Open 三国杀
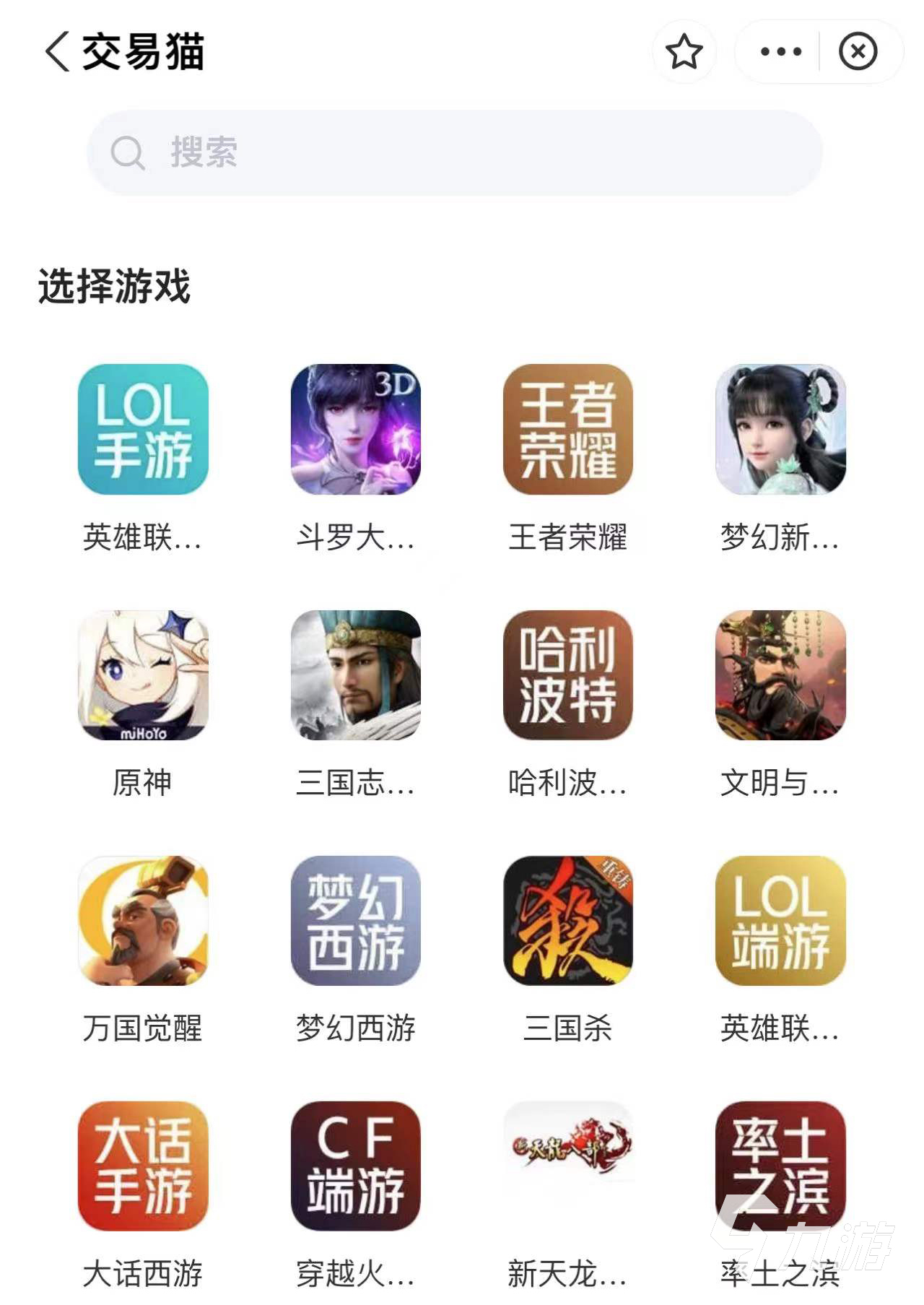The height and width of the screenshot is (1305, 924). pyautogui.click(x=567, y=921)
